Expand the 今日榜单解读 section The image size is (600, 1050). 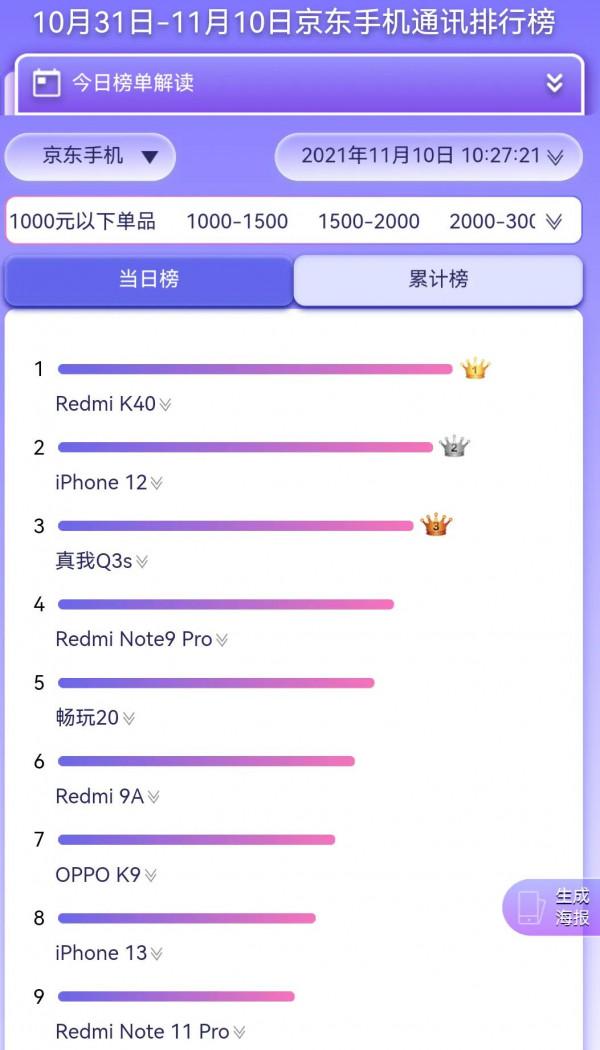coord(554,83)
